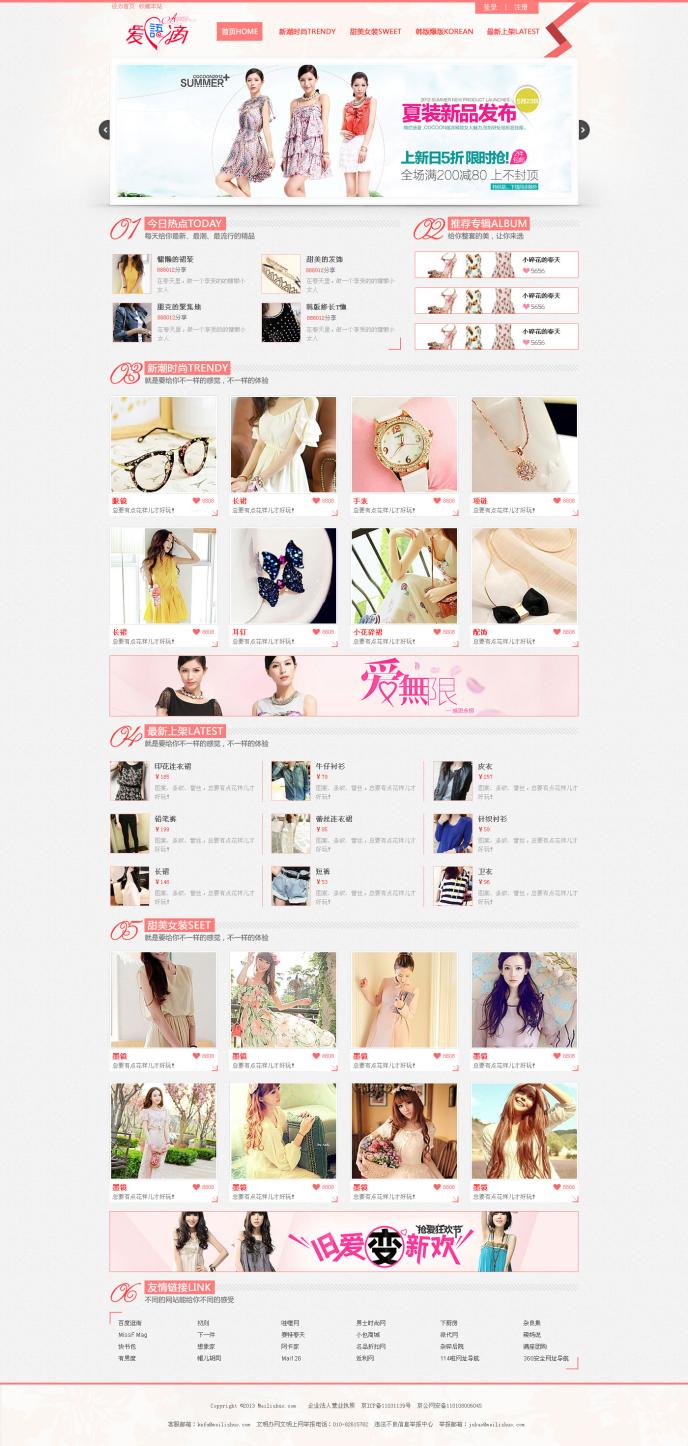Go to 甜美女装SWEET section
Viewport: 688px width, 1446px height.
point(375,32)
